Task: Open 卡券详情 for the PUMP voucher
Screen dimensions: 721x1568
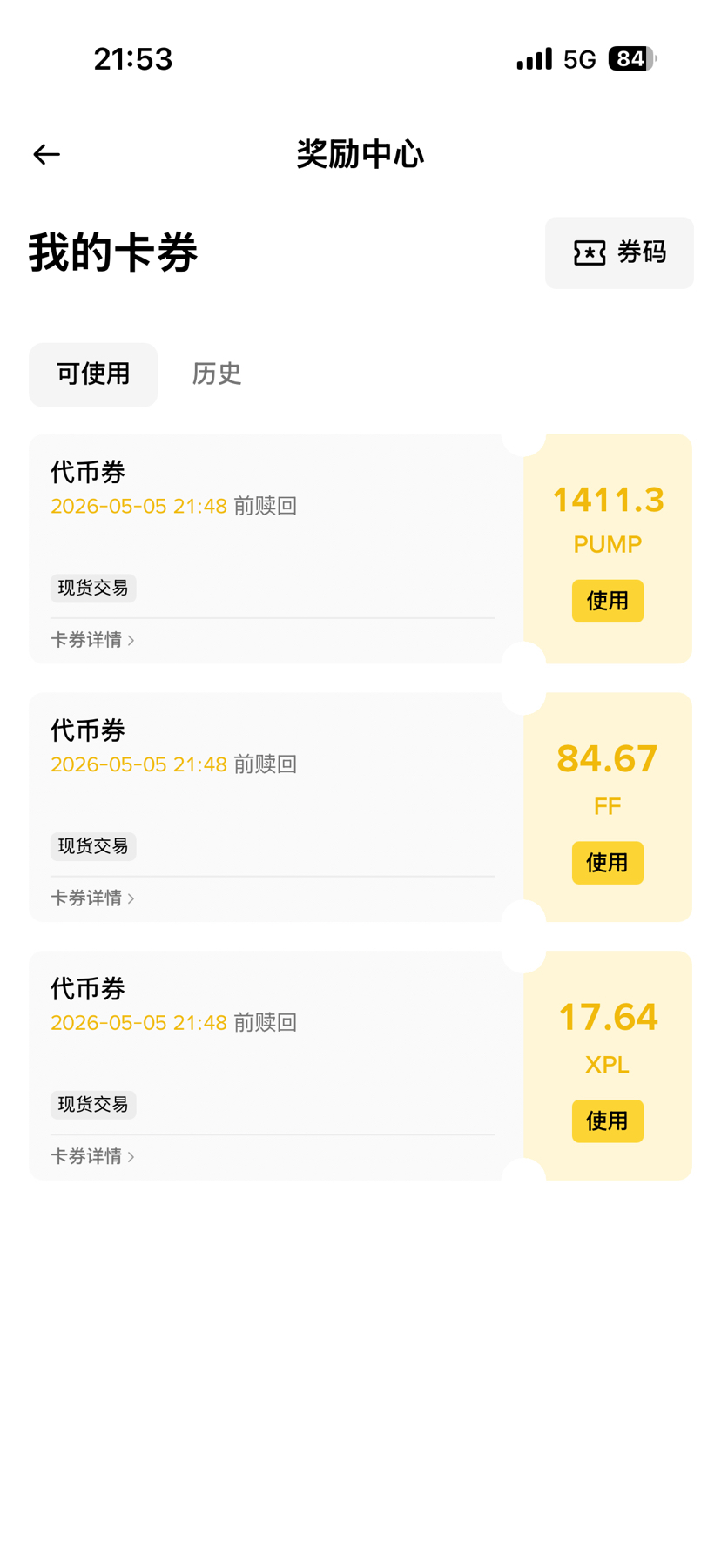Action: [x=92, y=640]
